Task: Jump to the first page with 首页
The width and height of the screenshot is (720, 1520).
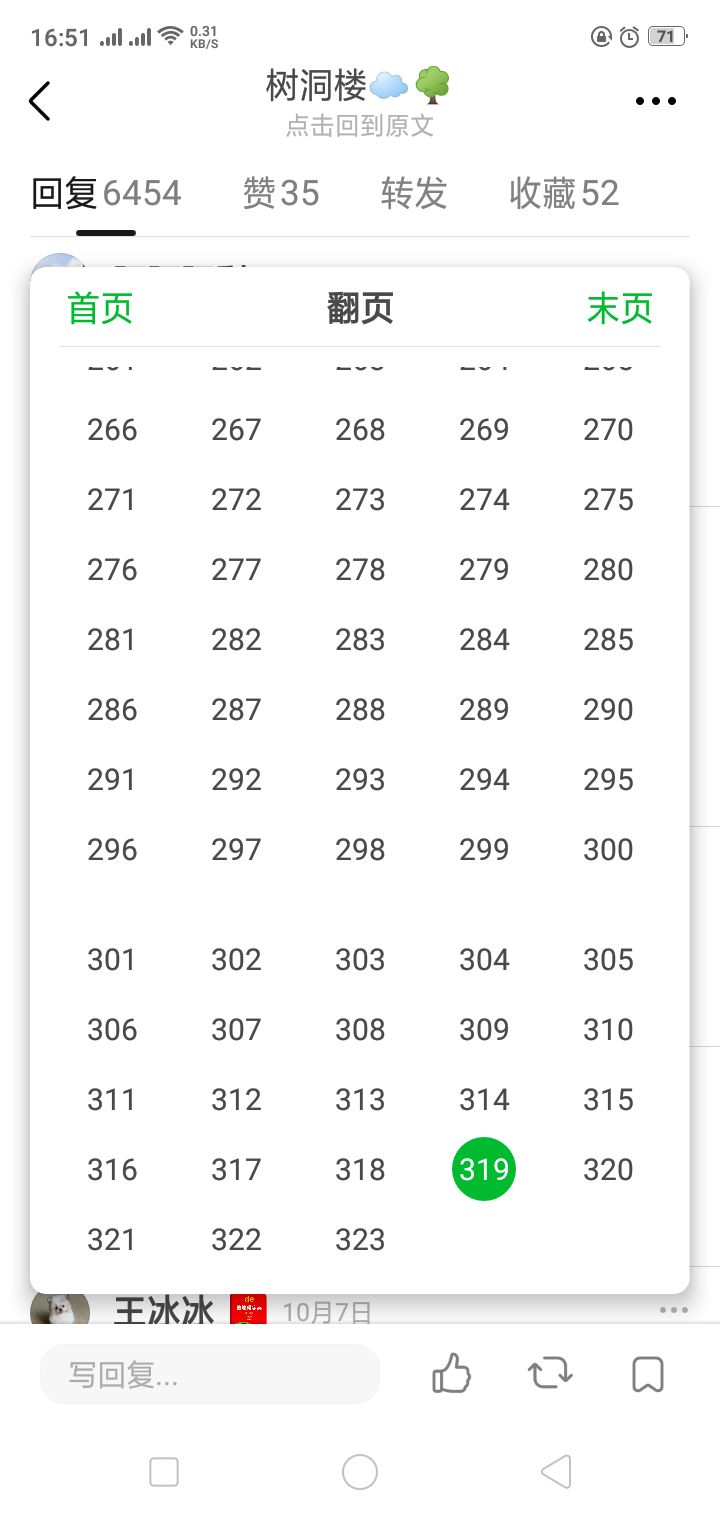Action: point(100,308)
